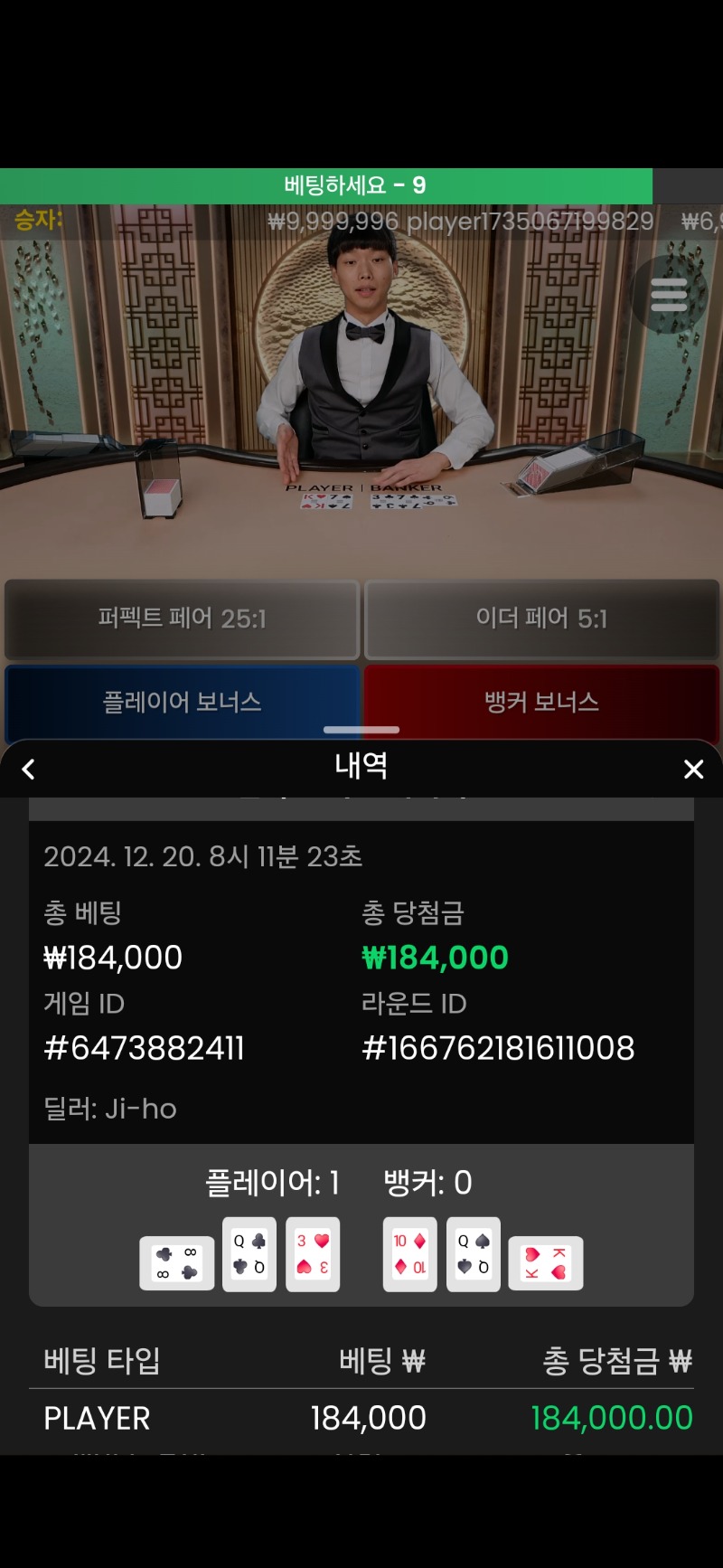
Task: Select the 뱅커 보너스 bet
Action: pyautogui.click(x=541, y=703)
